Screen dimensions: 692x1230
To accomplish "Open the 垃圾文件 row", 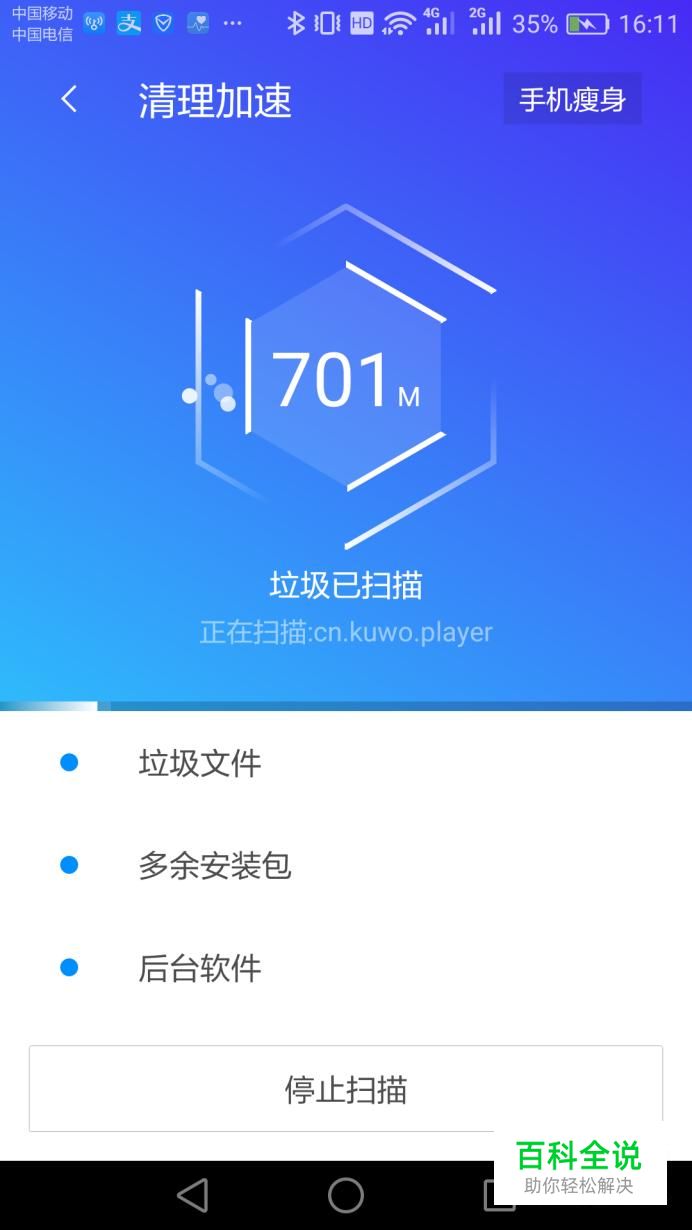I will (x=346, y=763).
